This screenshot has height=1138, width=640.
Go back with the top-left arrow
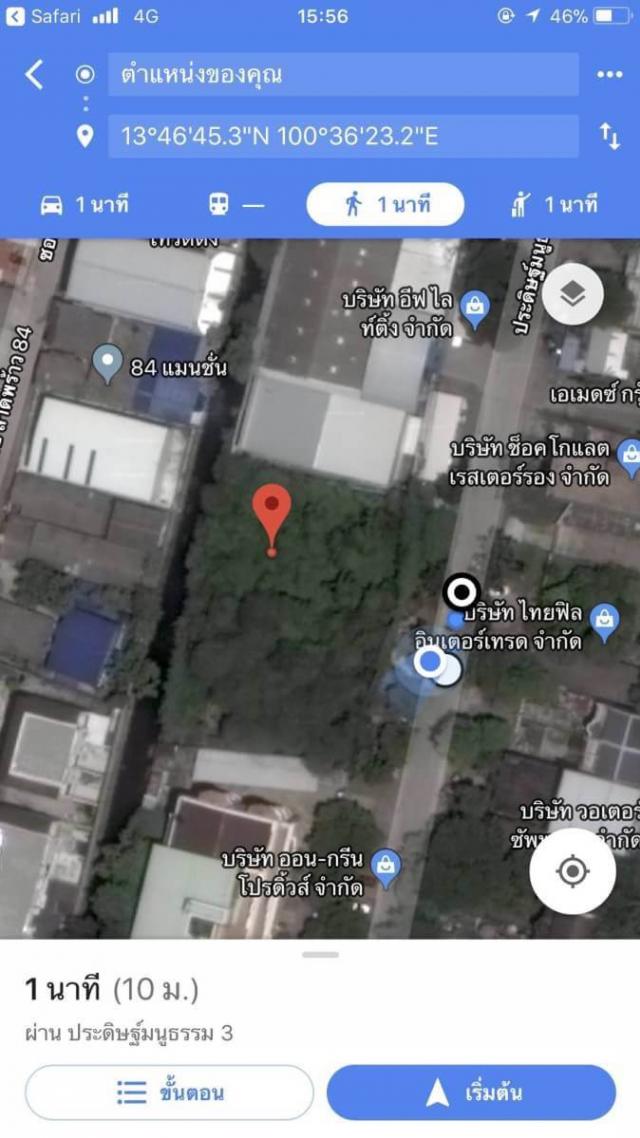(x=34, y=75)
